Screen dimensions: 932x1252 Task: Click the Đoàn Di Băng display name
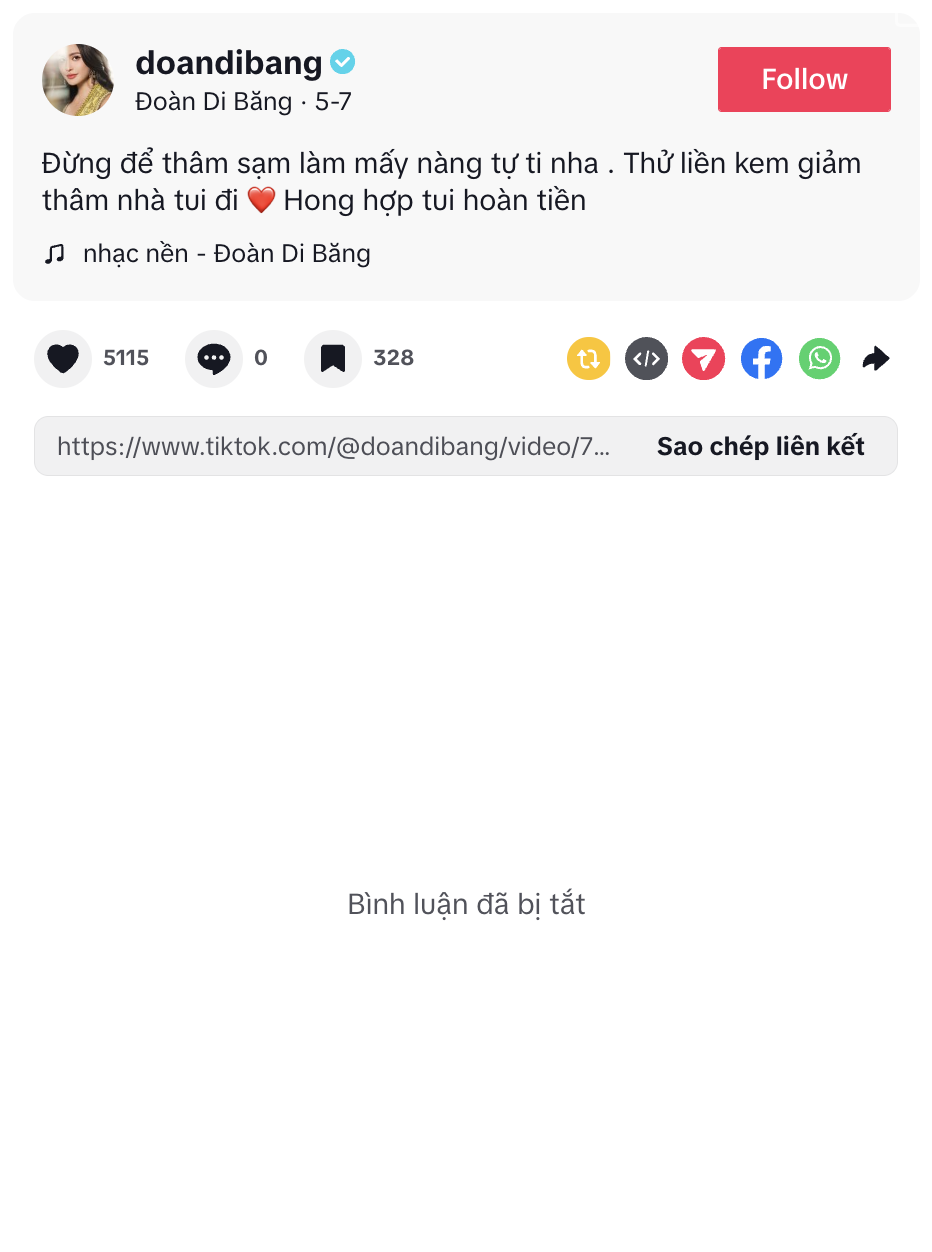[213, 101]
